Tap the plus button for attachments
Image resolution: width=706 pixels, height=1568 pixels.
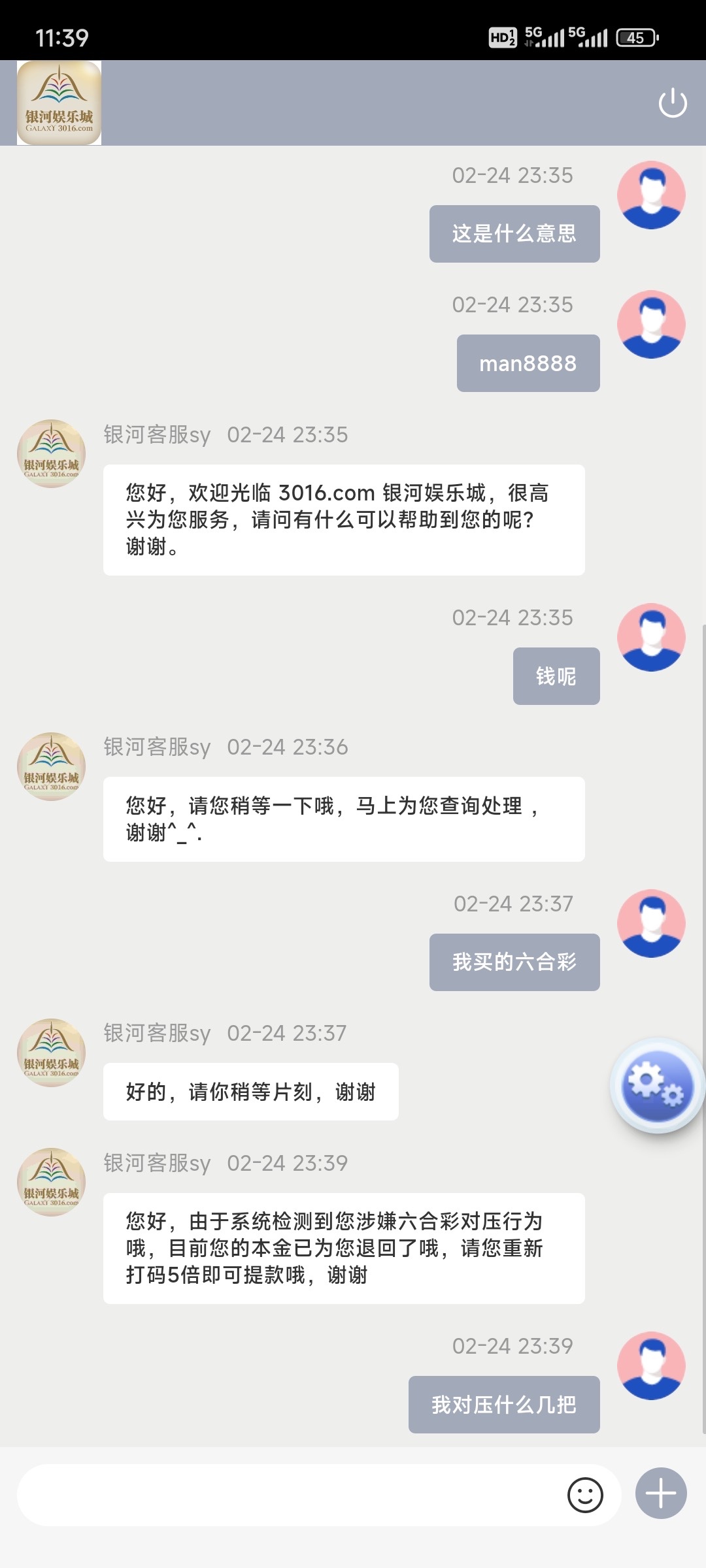(x=661, y=1494)
